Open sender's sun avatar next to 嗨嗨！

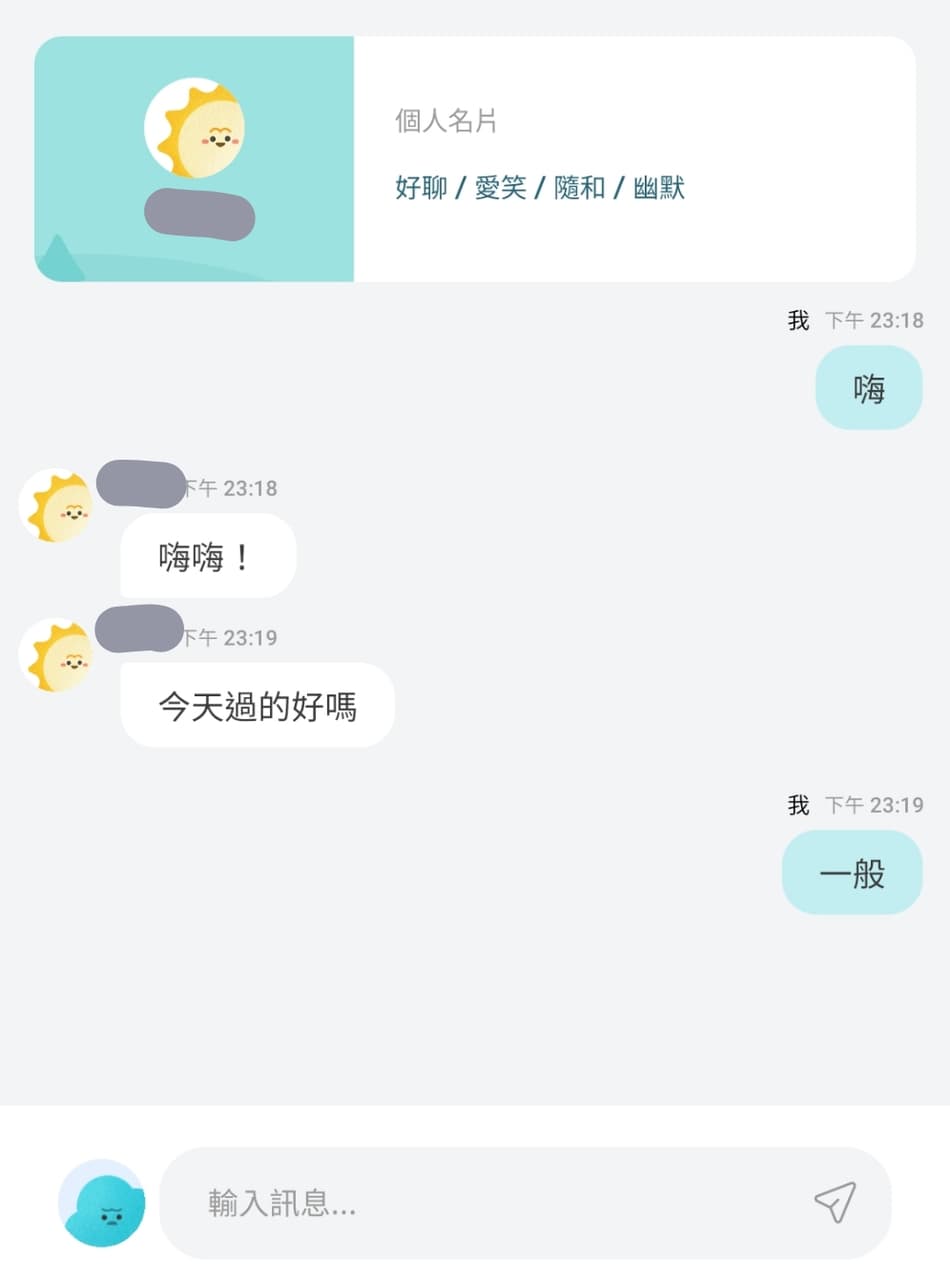pos(56,505)
